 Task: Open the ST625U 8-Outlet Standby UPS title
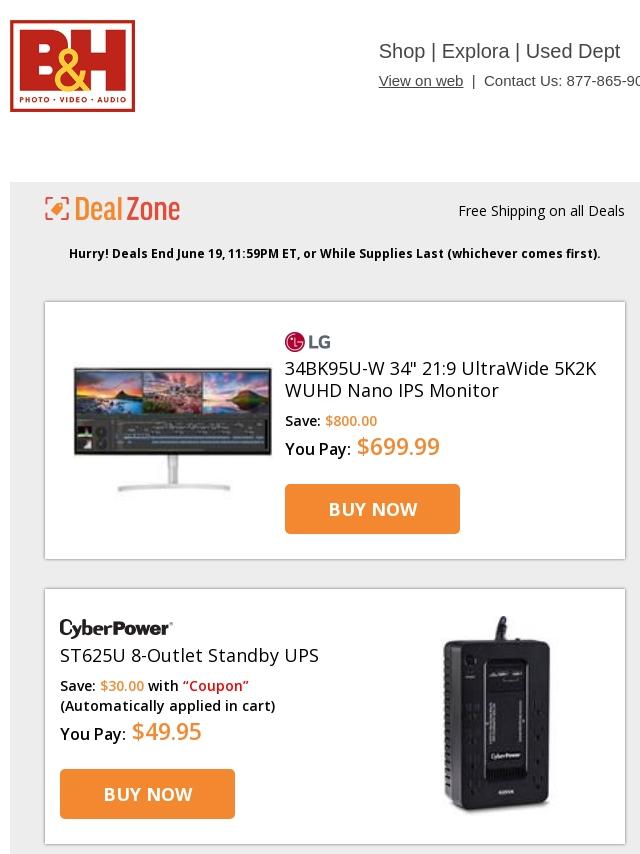[189, 656]
